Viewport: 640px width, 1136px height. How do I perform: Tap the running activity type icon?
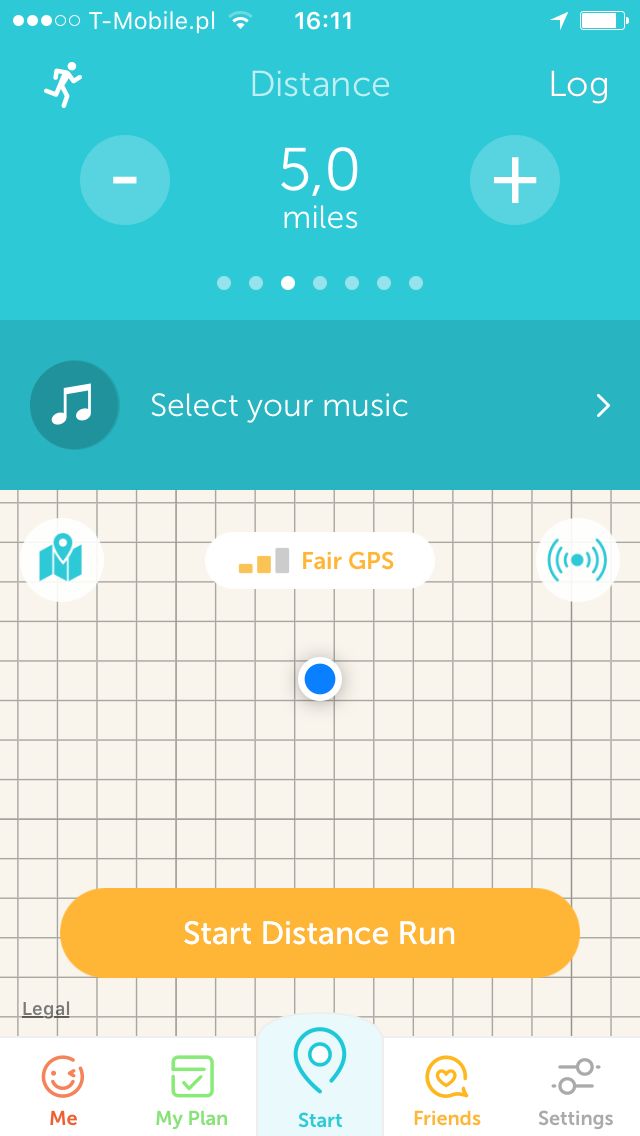[63, 85]
